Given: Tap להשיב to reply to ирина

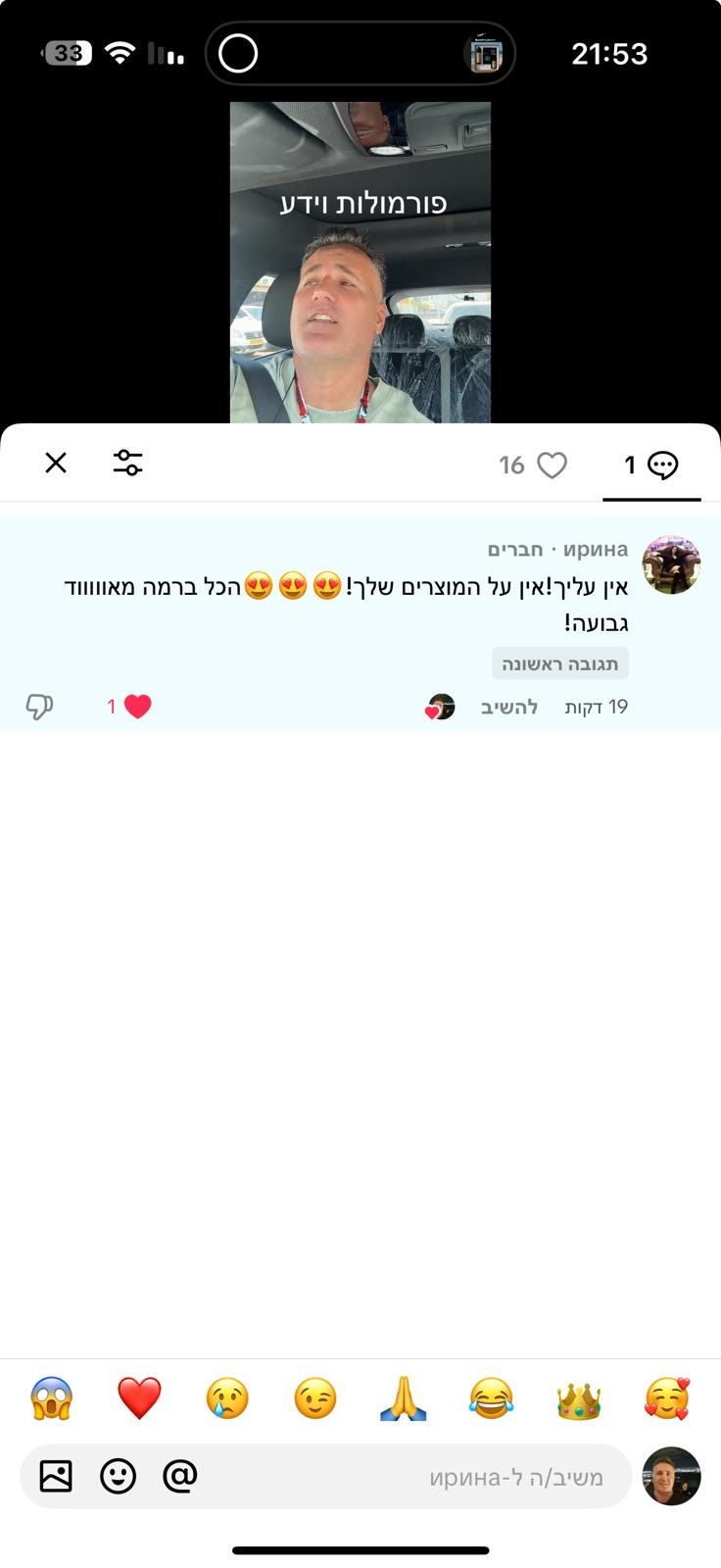Looking at the screenshot, I should tap(508, 708).
